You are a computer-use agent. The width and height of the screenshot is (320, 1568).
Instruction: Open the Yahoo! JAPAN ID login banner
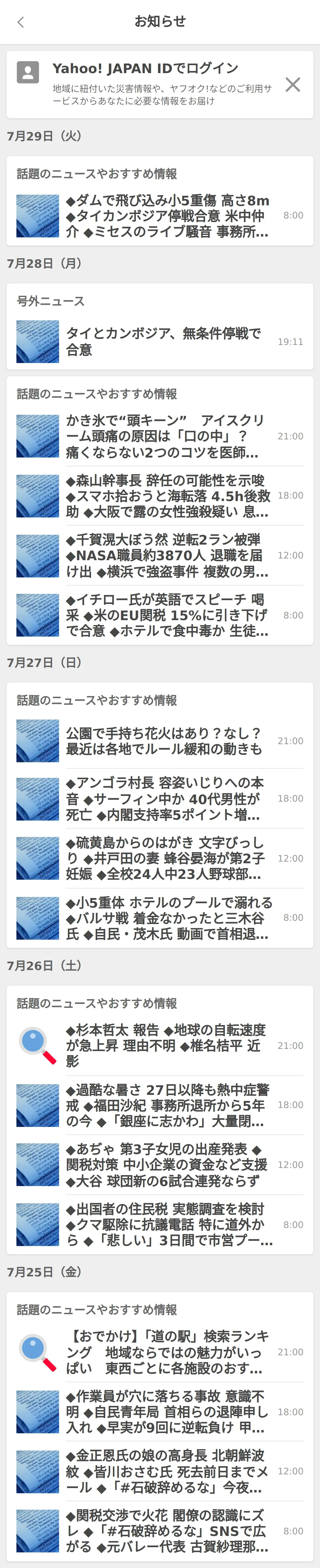click(x=146, y=84)
